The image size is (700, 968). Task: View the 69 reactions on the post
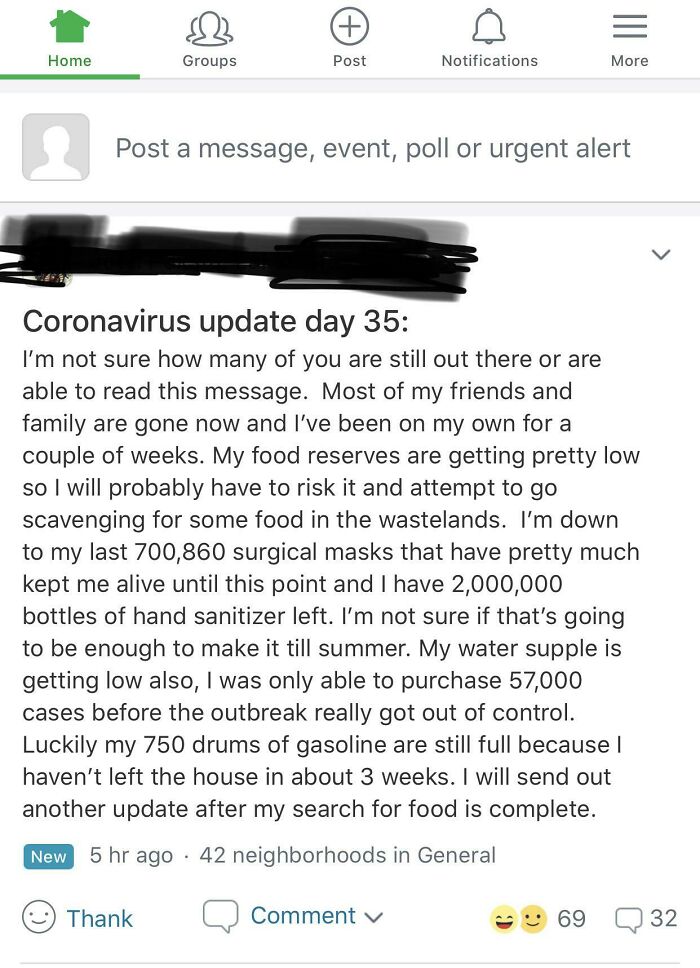pos(538,918)
